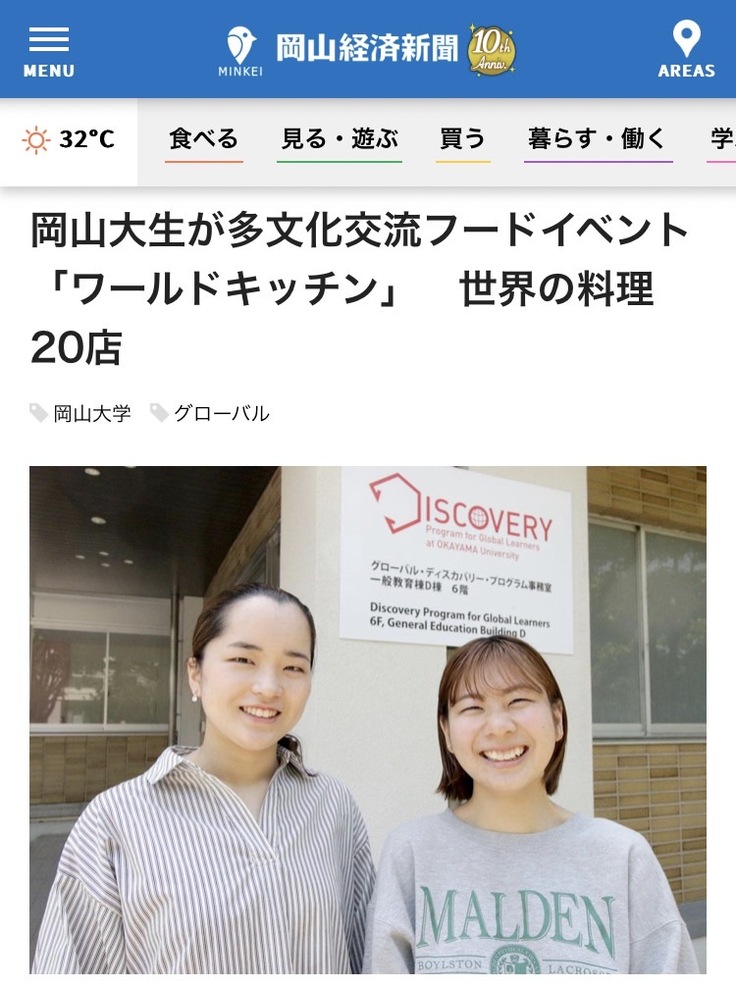This screenshot has width=736, height=987.
Task: Select the 買う category tab
Action: pos(462,140)
